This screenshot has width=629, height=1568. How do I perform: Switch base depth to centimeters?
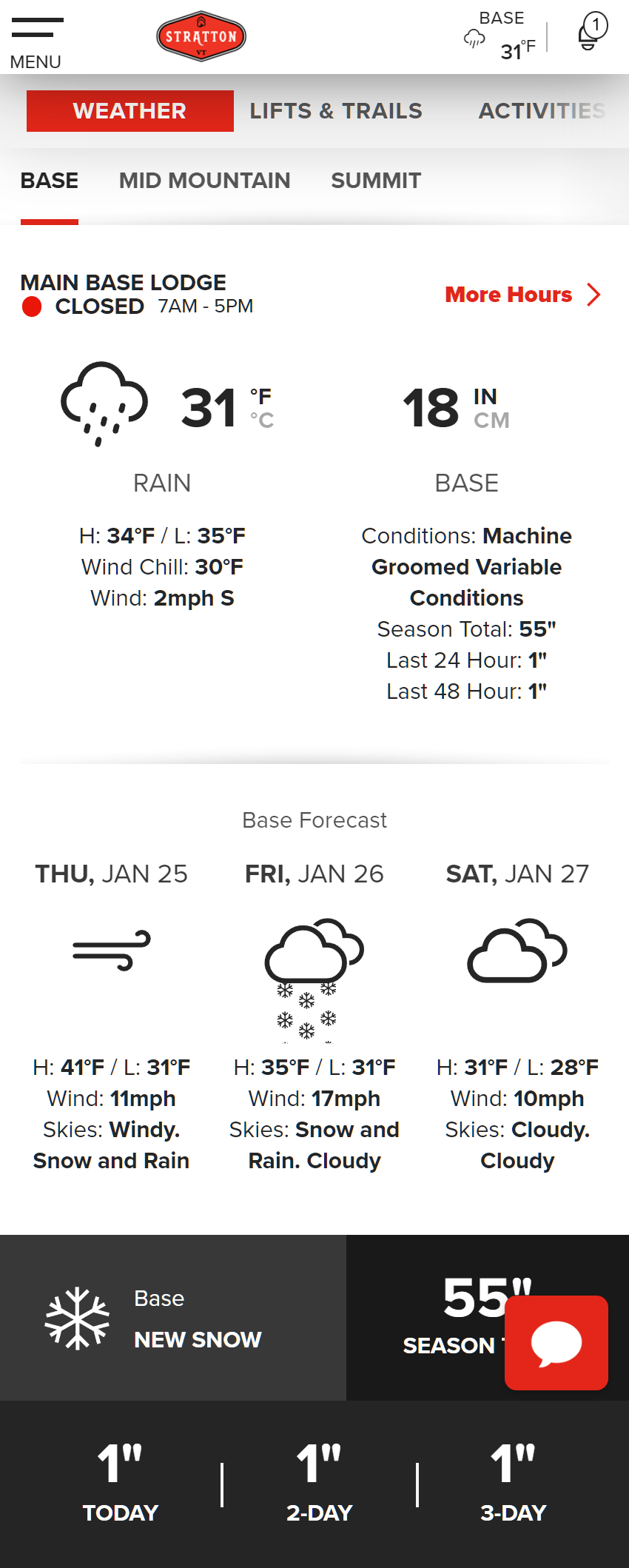491,421
